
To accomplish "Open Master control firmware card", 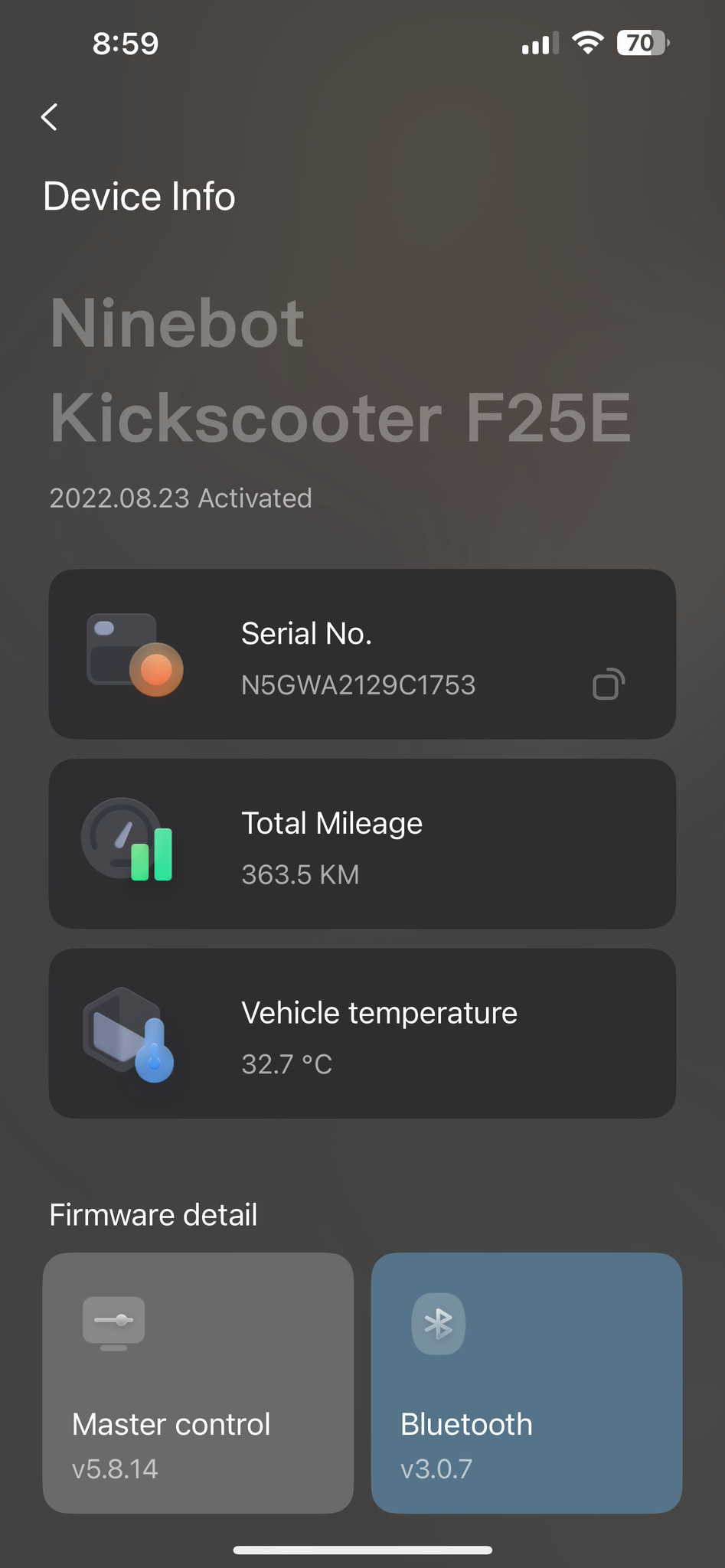I will (x=198, y=1383).
